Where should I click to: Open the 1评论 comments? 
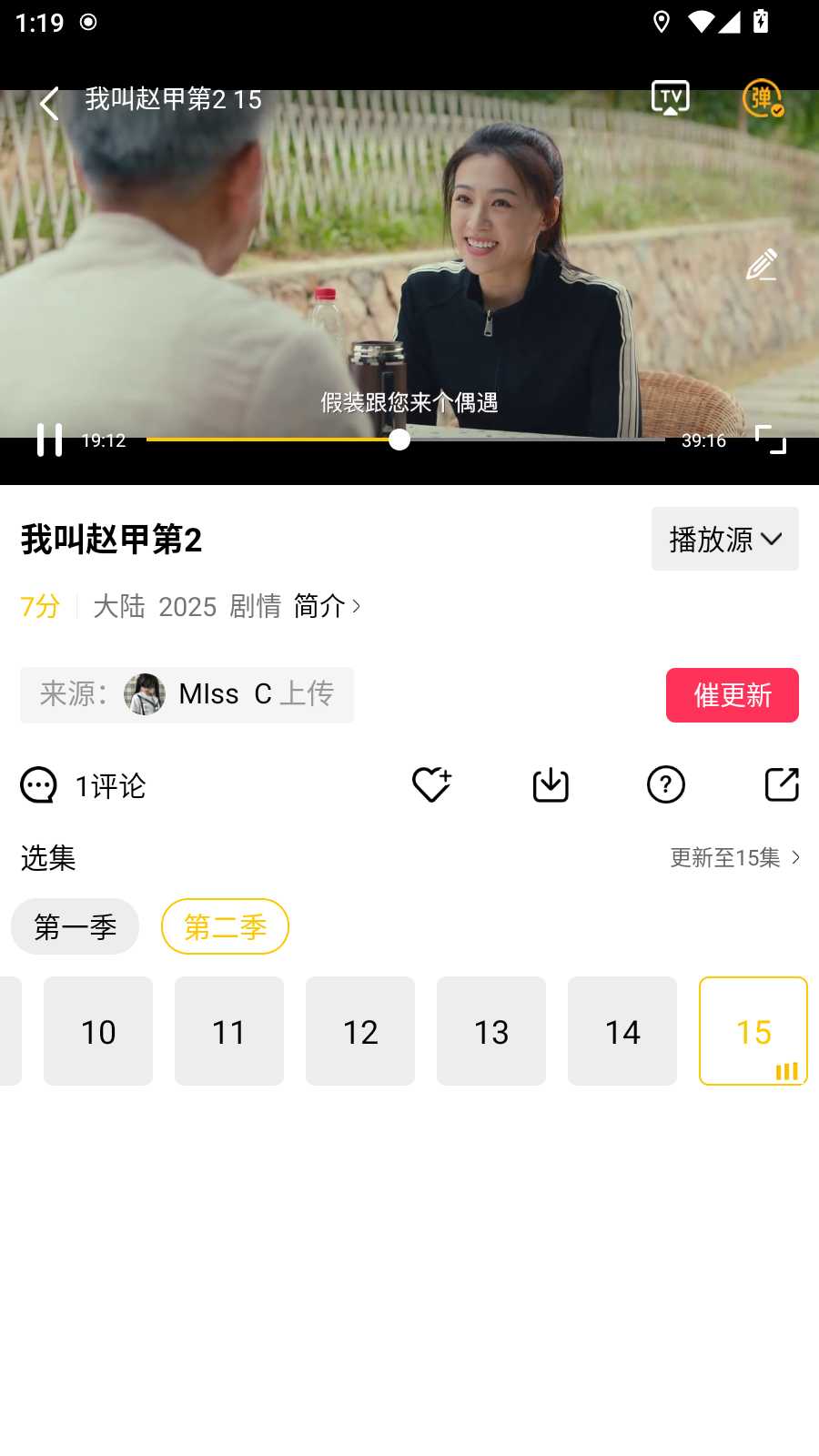coord(84,785)
